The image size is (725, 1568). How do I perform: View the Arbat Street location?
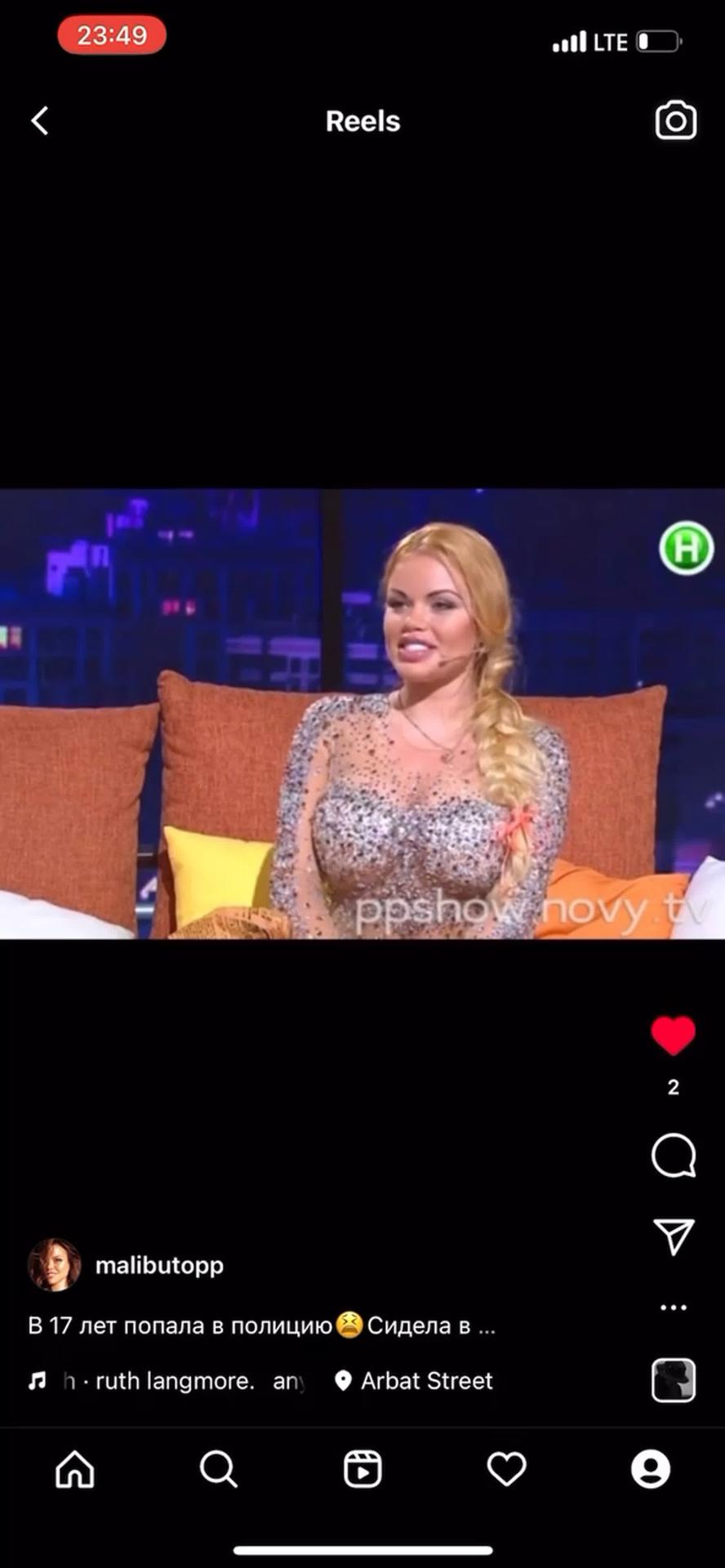(426, 1381)
